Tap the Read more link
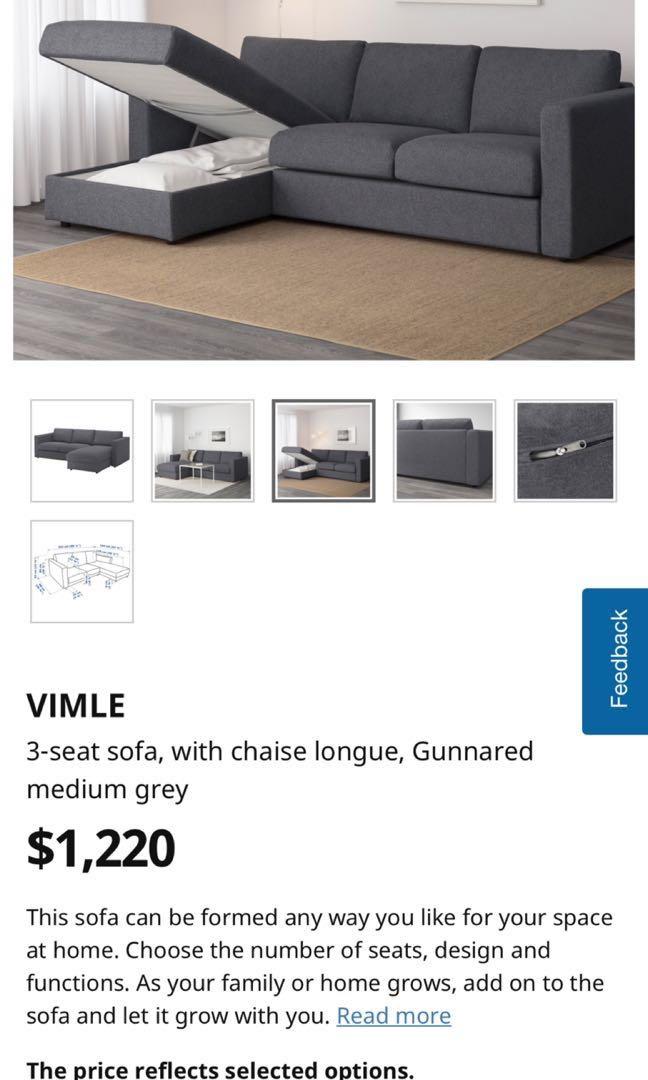This screenshot has width=648, height=1080. (393, 1016)
